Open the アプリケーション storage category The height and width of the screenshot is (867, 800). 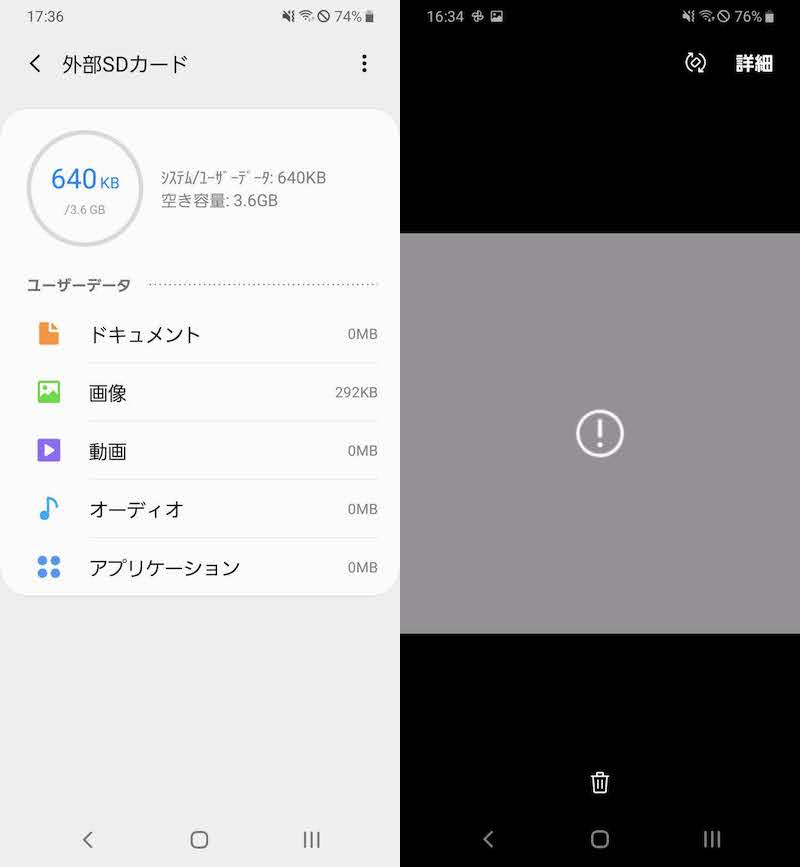pyautogui.click(x=200, y=567)
